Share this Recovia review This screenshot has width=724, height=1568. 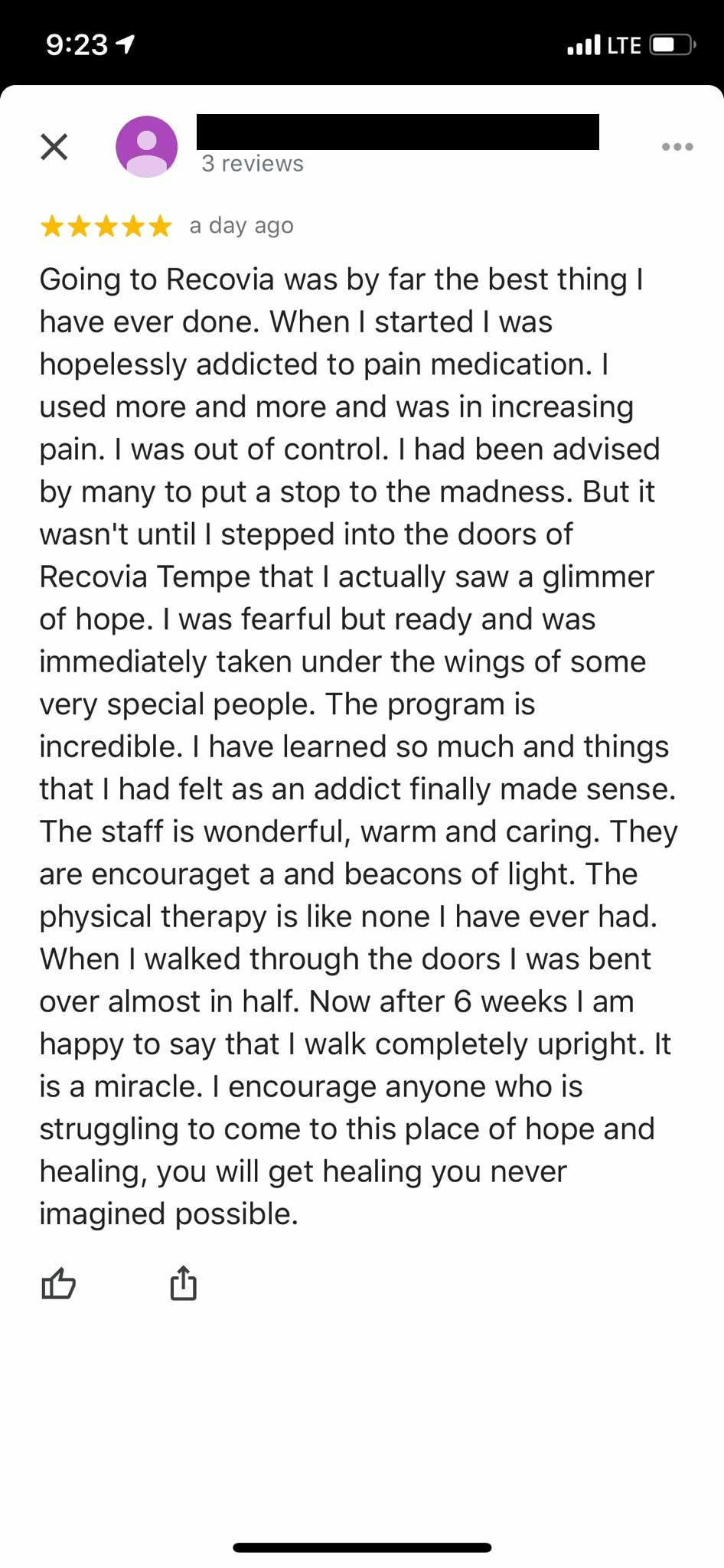point(183,1283)
